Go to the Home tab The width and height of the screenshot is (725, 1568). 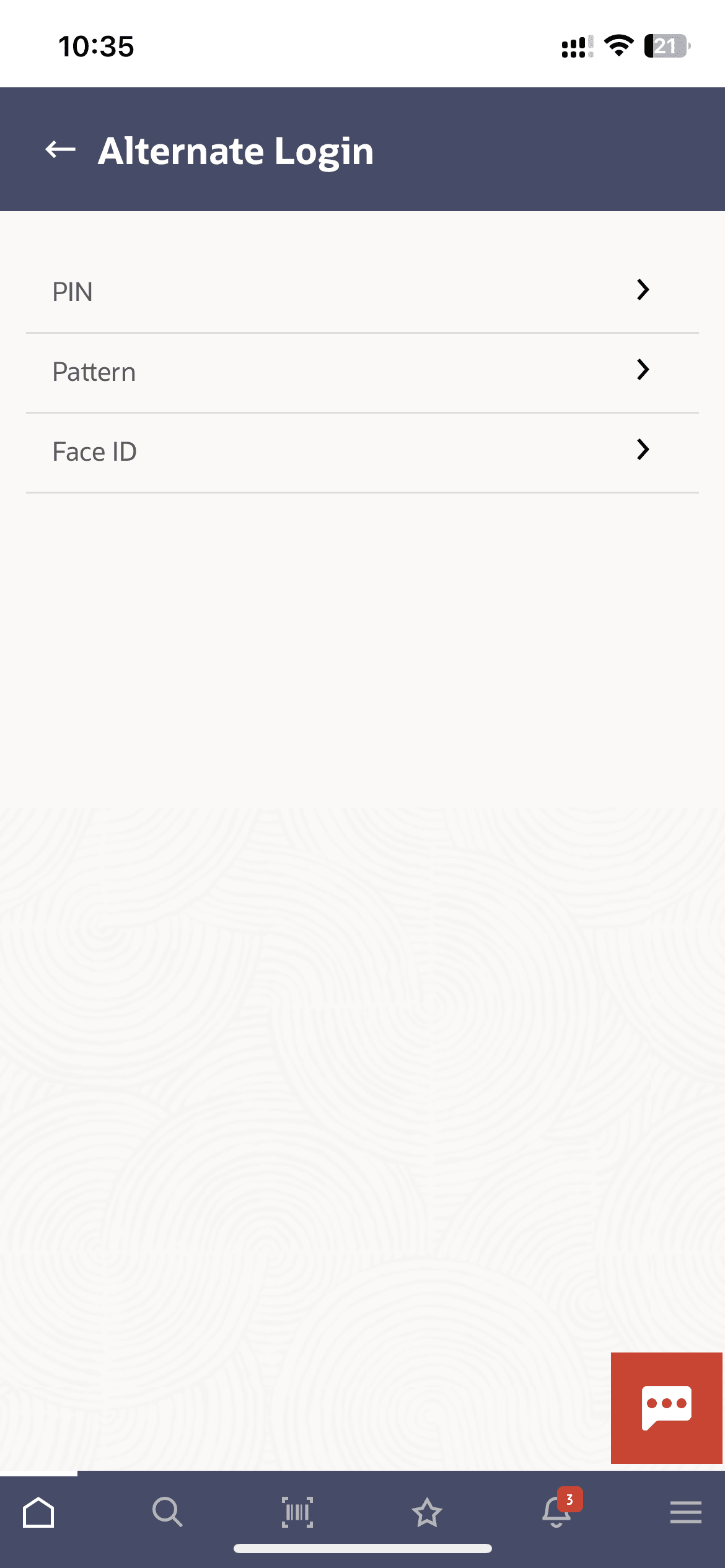[x=38, y=1512]
